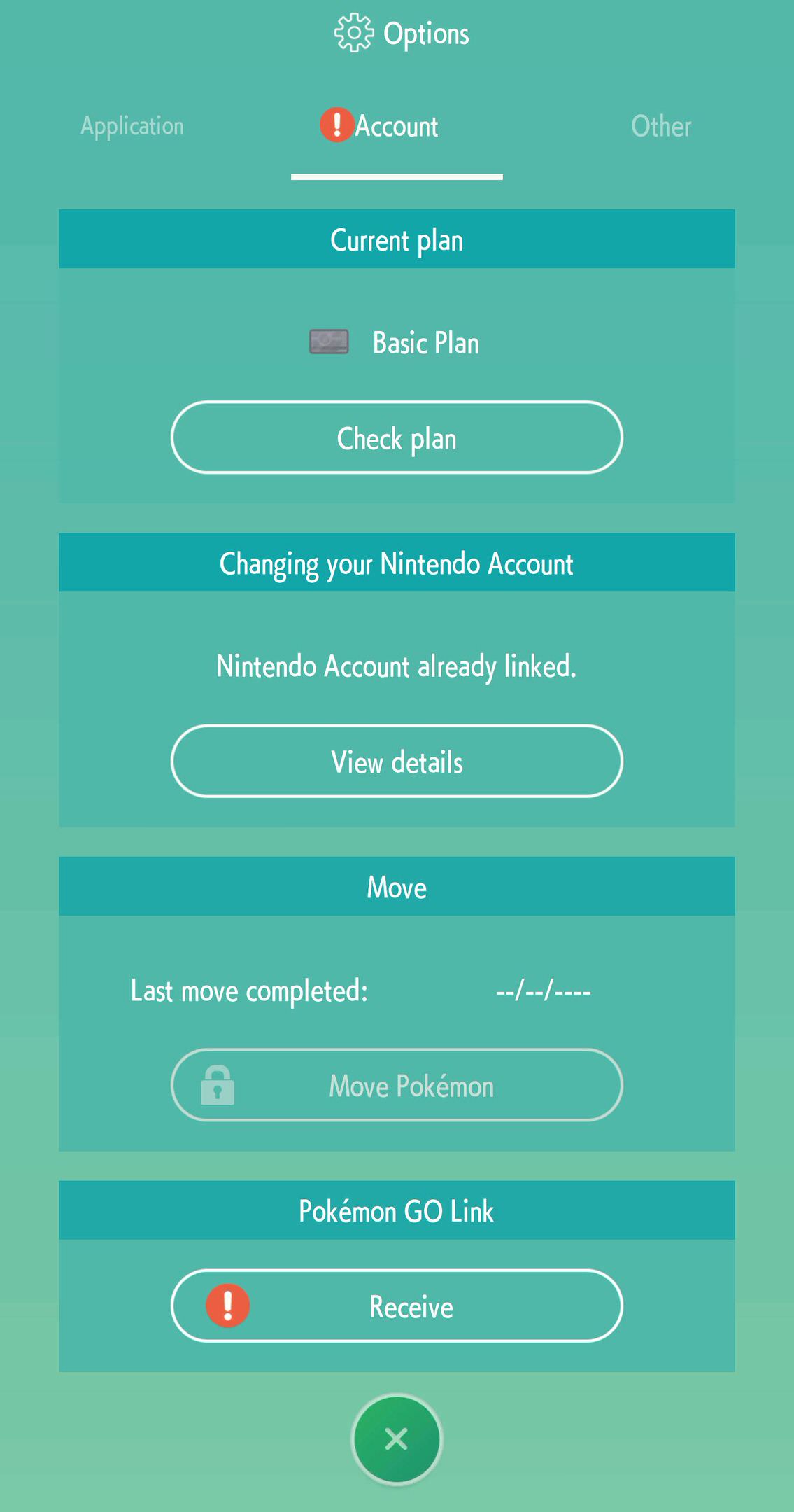Tap the locked Move Pokémon button
Screen dimensions: 794x1512
pos(397,1086)
